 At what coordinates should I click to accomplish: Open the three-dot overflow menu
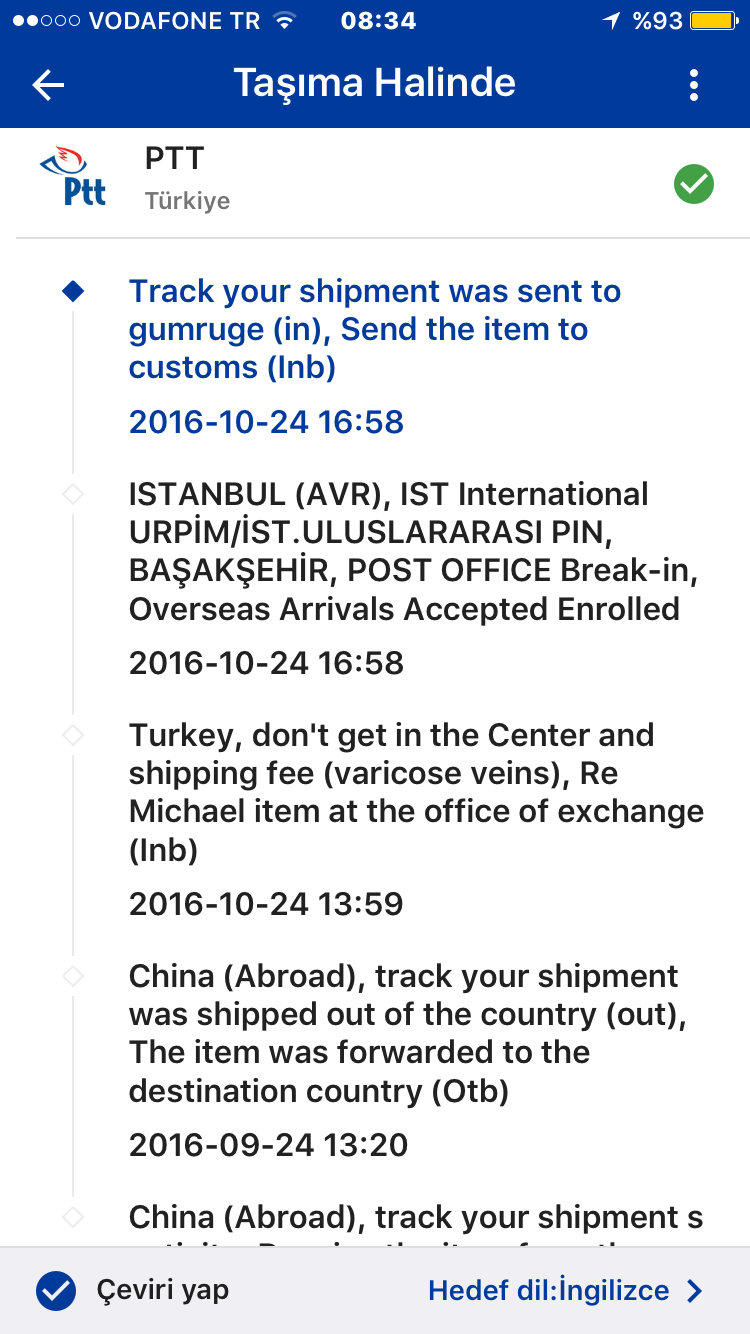click(694, 85)
